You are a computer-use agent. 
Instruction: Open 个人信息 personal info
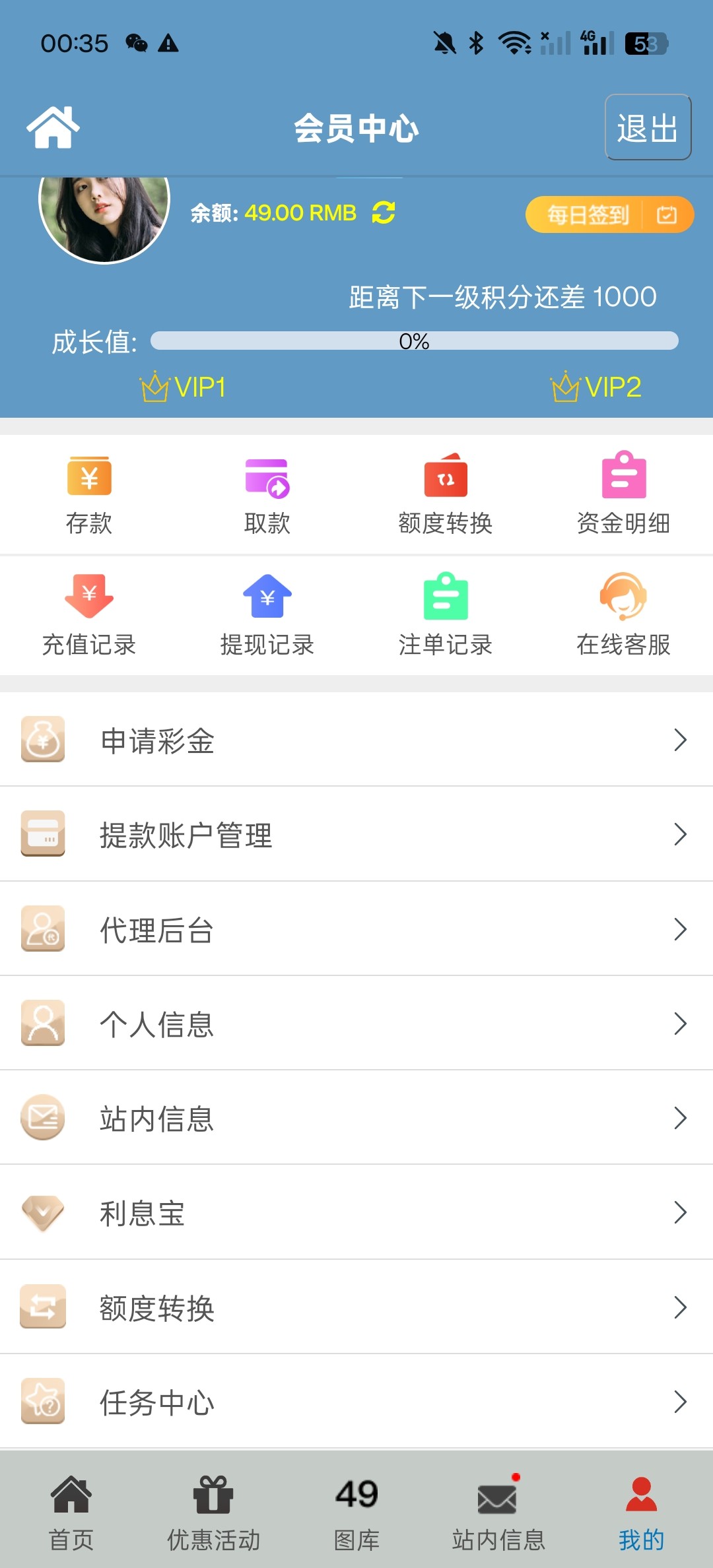point(356,1024)
